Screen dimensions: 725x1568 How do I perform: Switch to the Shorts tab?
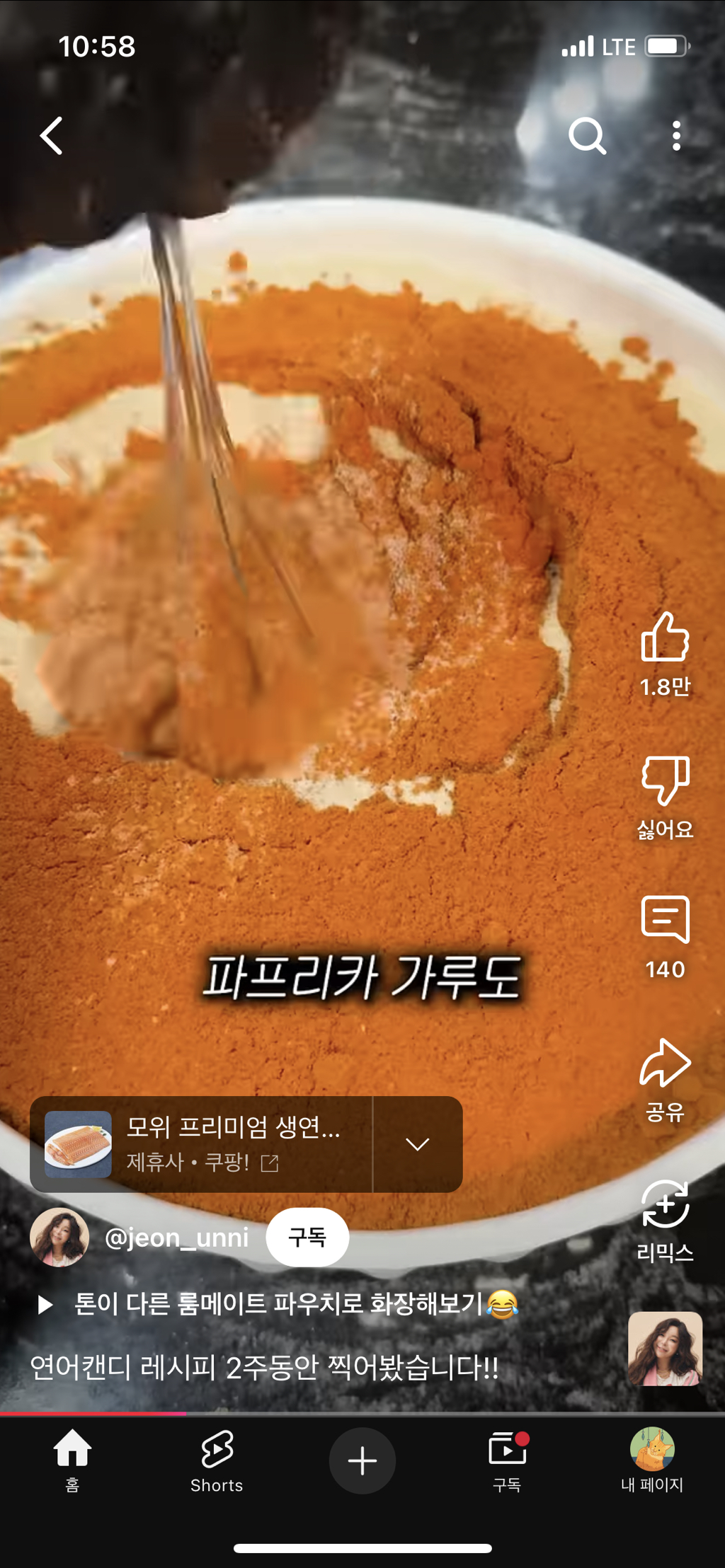217,1460
